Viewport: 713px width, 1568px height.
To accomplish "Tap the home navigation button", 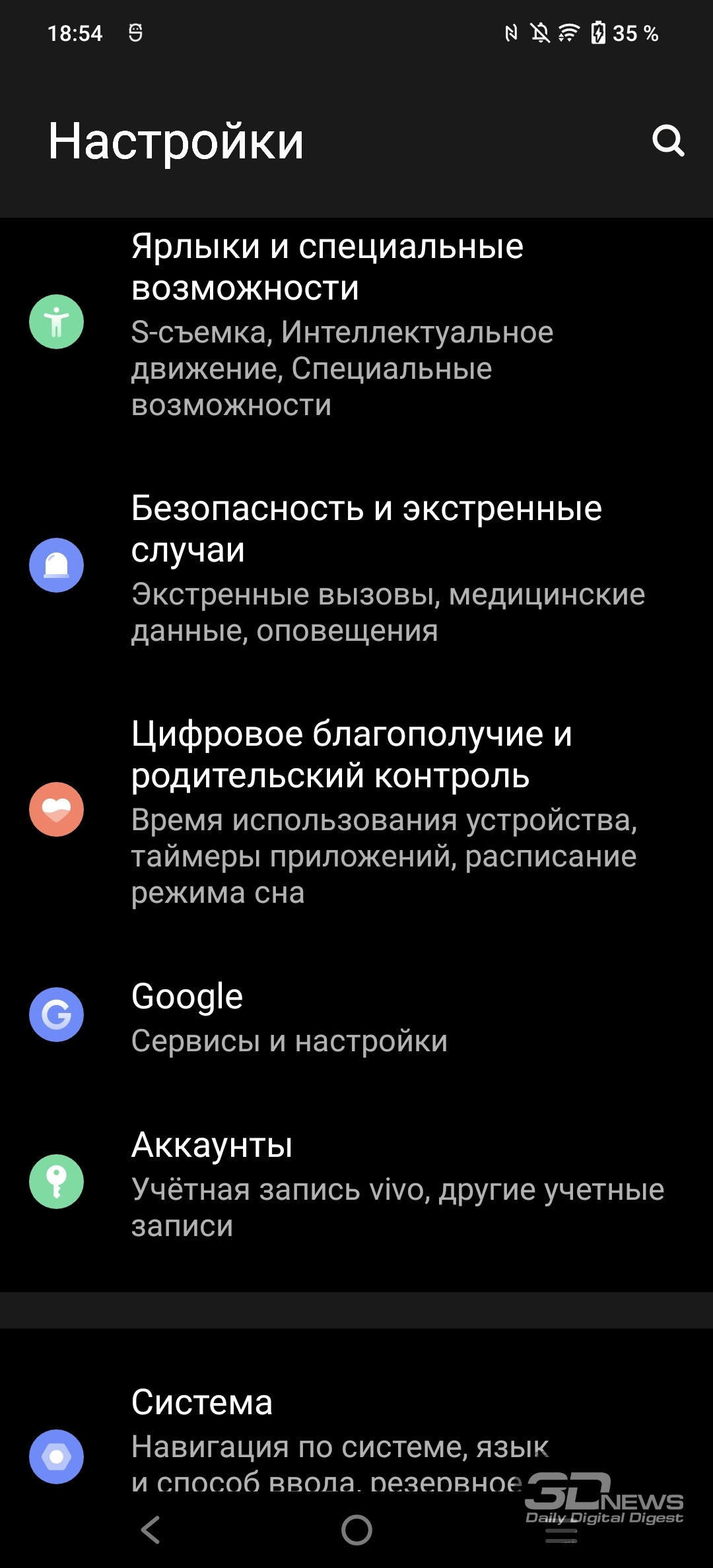I will (356, 1530).
